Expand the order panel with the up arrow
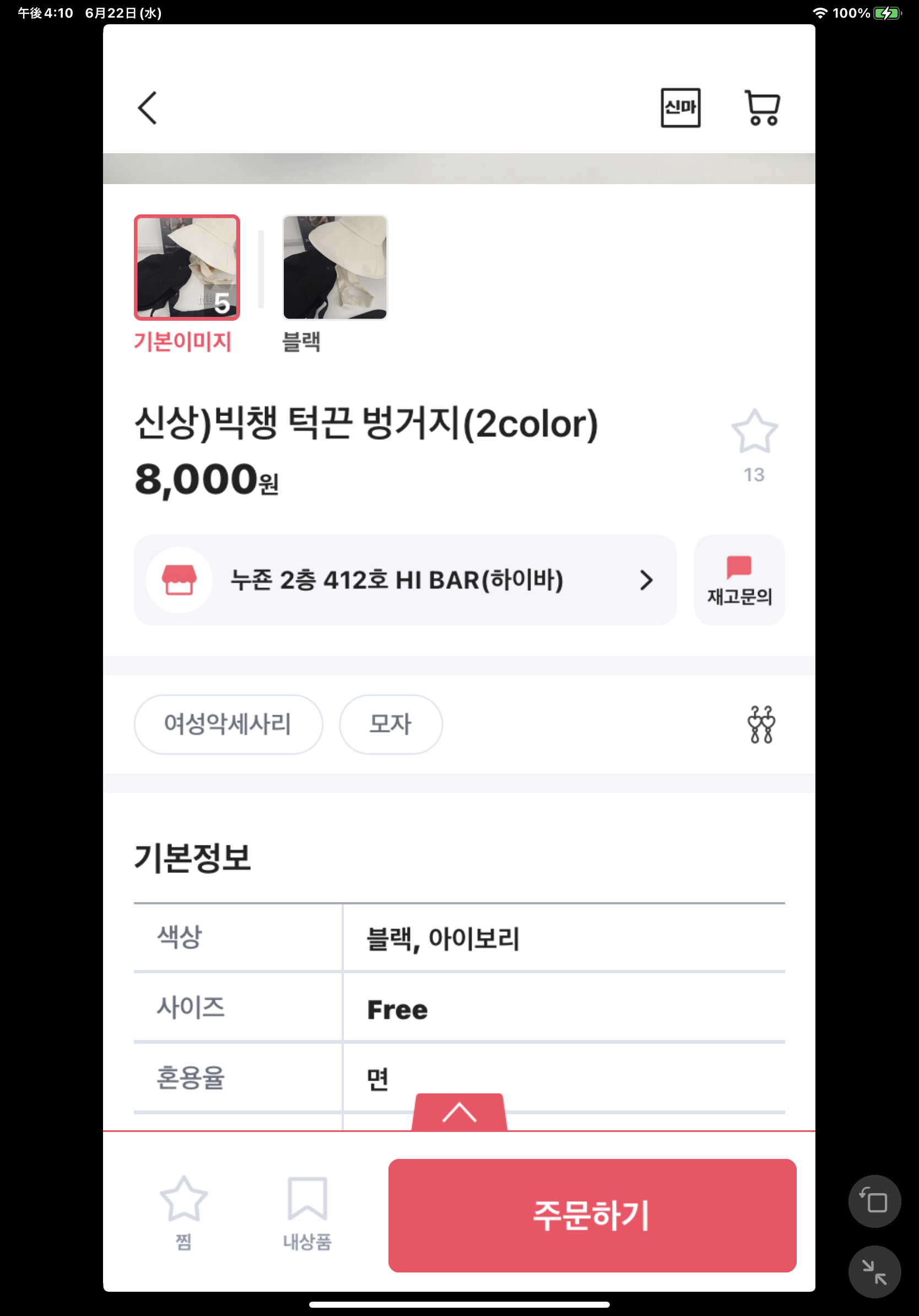The height and width of the screenshot is (1316, 919). click(x=459, y=1113)
